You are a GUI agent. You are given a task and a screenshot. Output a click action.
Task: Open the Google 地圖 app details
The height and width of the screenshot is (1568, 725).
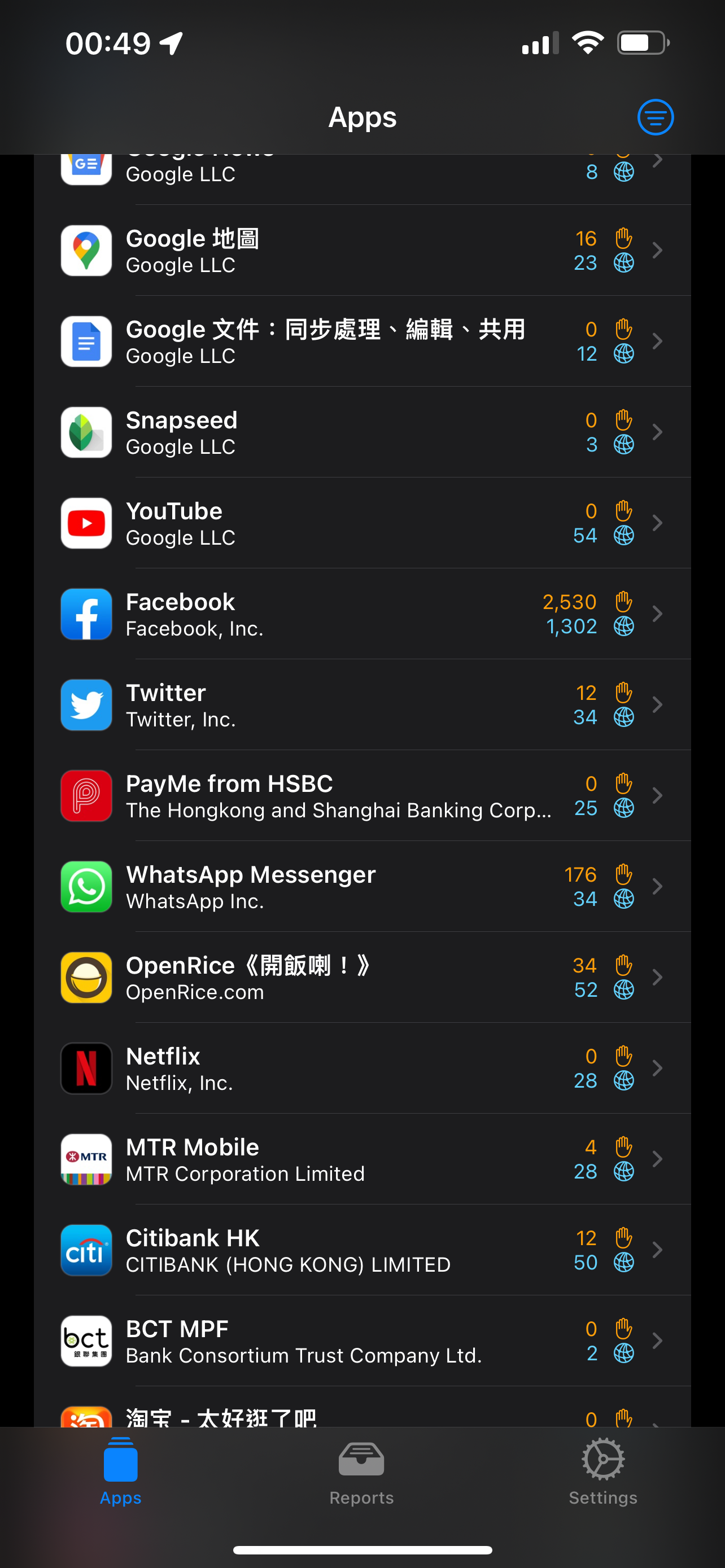[x=362, y=250]
